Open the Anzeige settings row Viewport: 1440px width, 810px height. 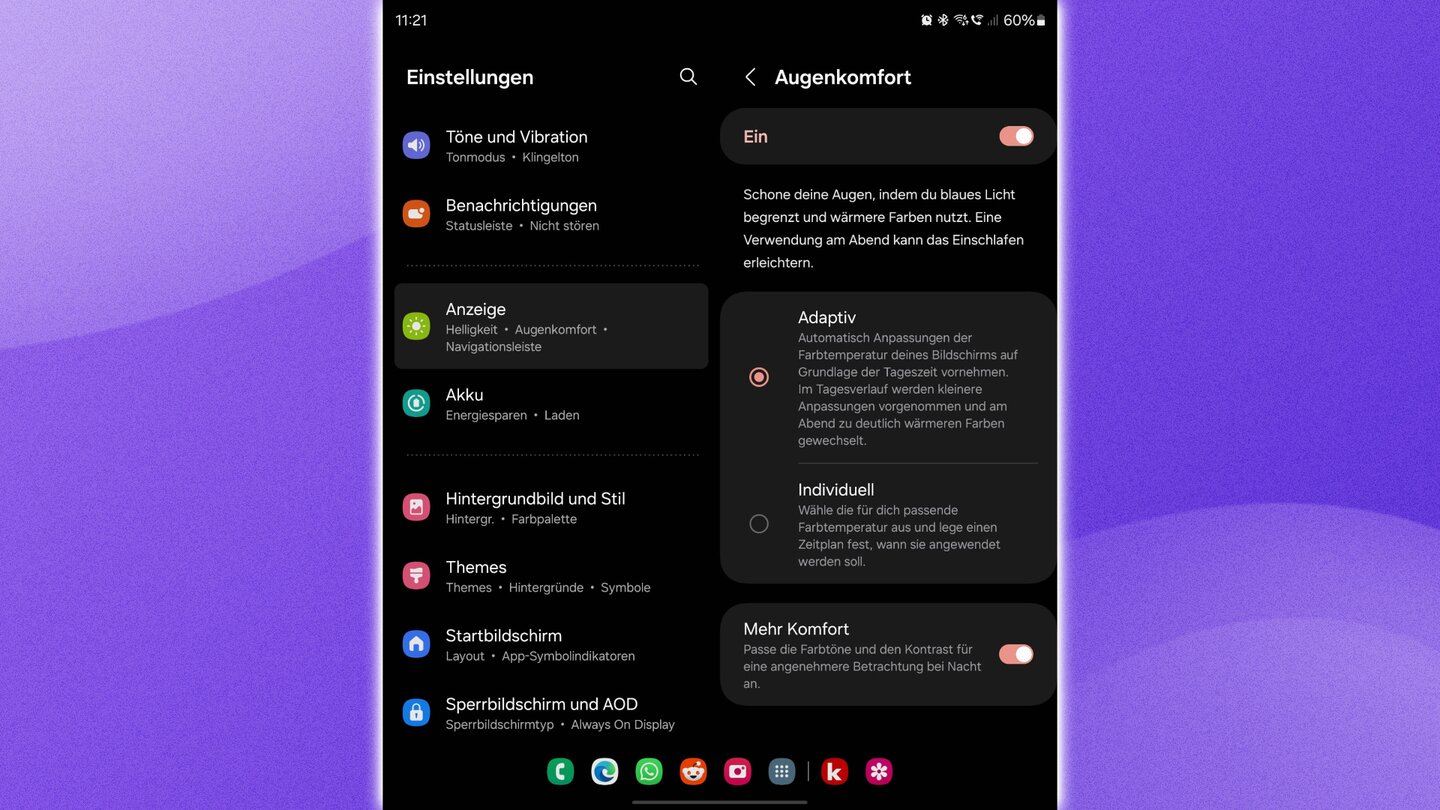(x=550, y=326)
